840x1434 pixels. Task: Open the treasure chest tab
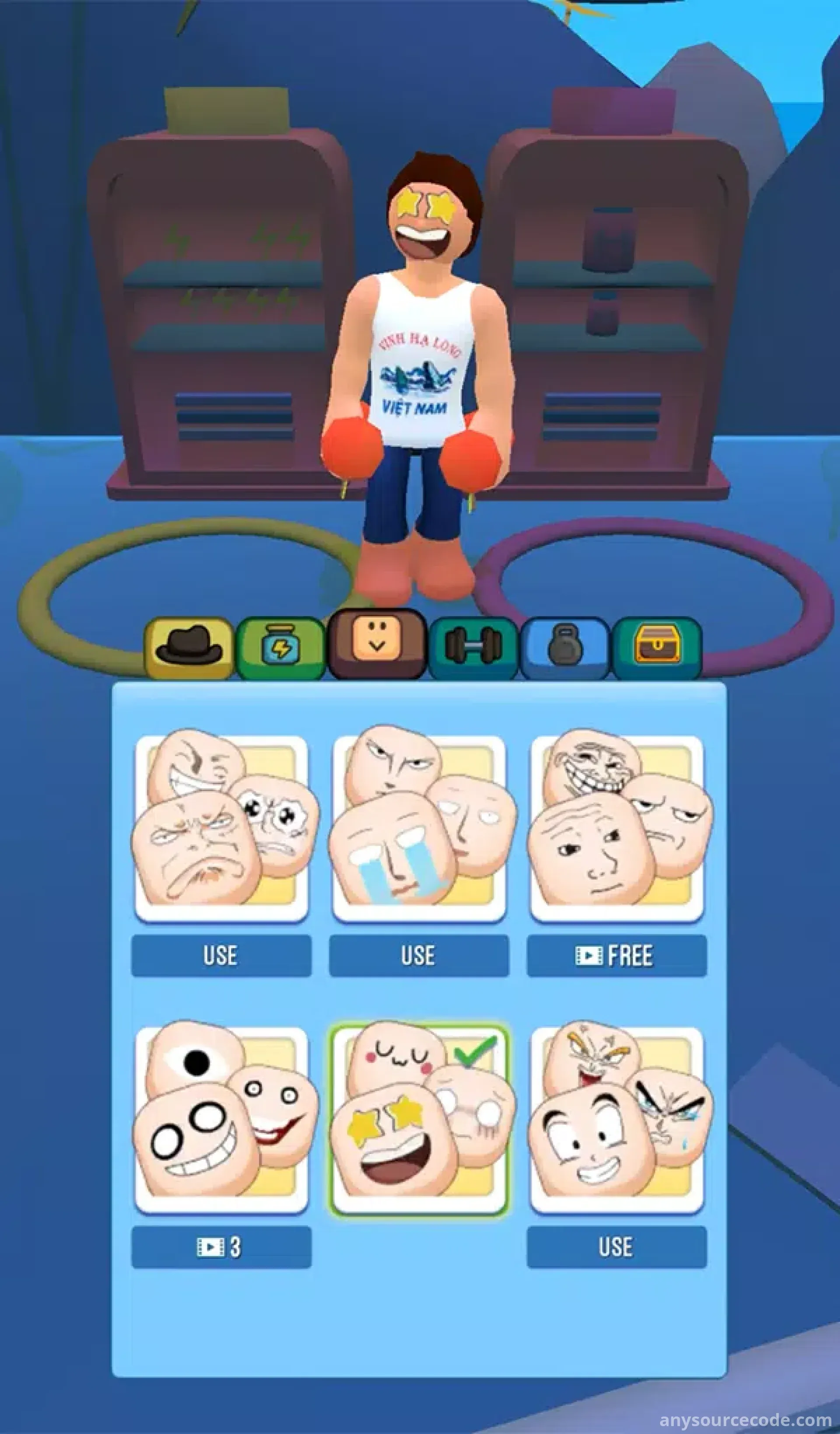(x=657, y=647)
